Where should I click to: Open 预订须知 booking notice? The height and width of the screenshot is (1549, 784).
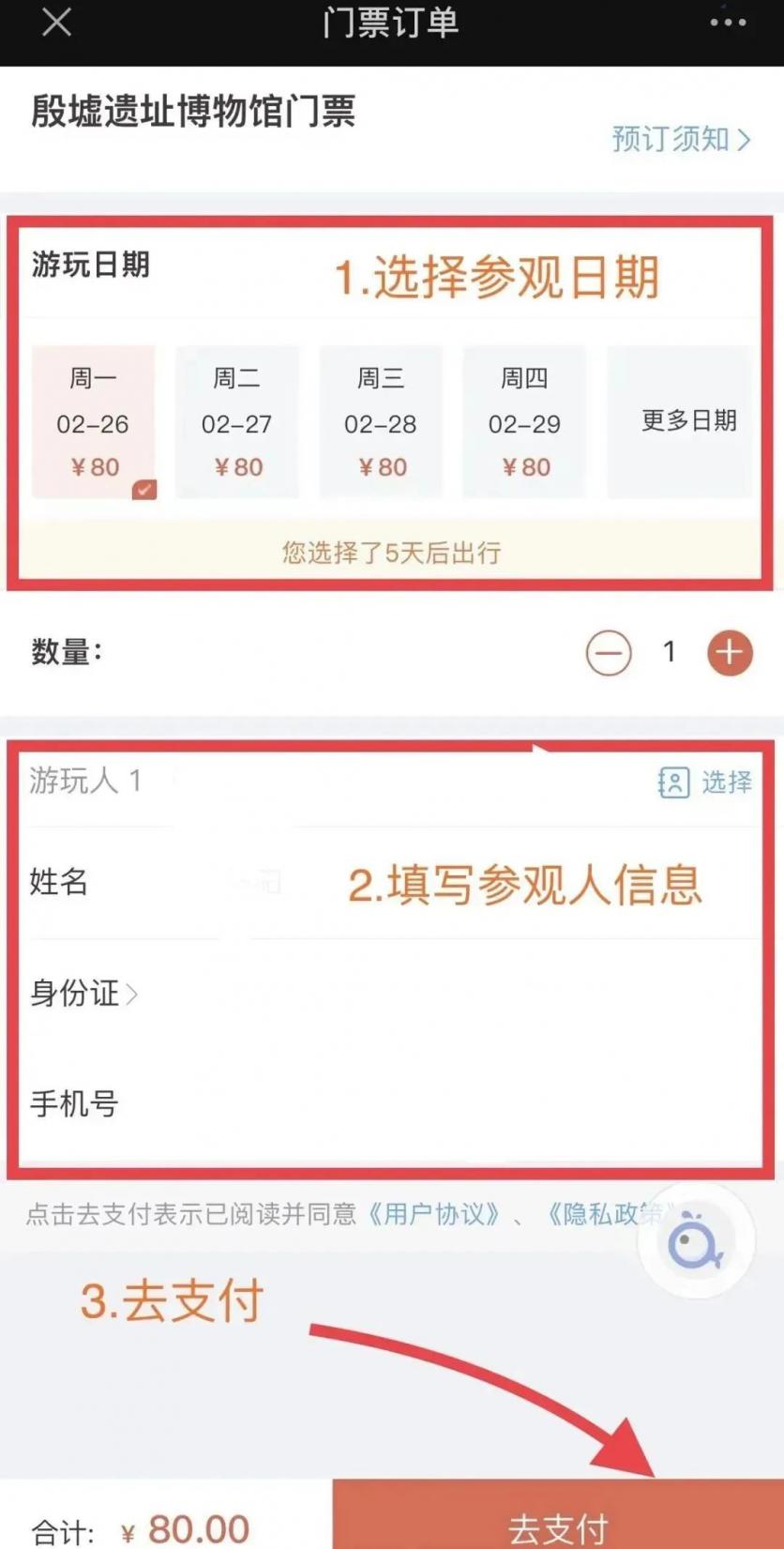(x=680, y=139)
